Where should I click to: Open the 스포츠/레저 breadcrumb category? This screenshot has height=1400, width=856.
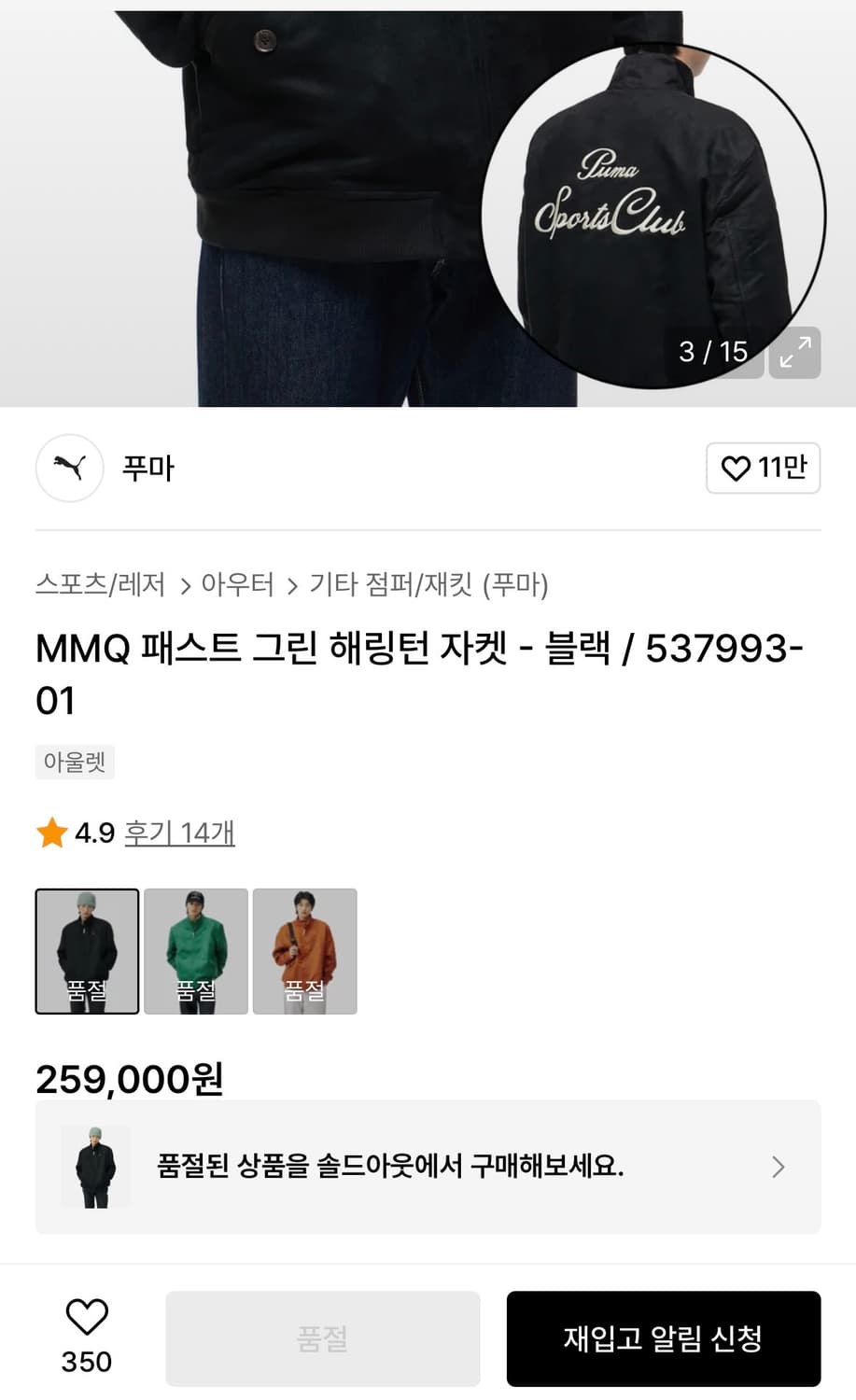(99, 586)
